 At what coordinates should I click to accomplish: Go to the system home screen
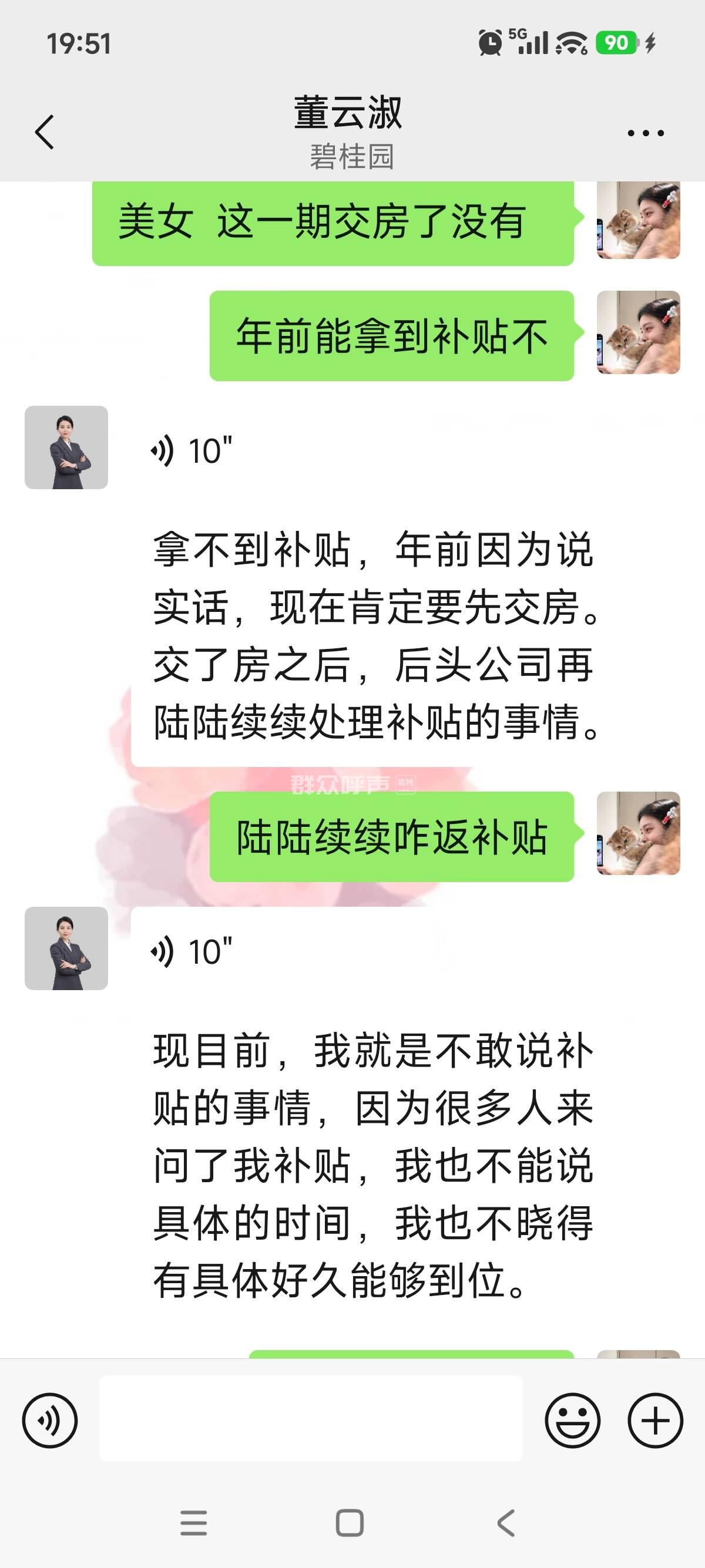coord(350,1523)
